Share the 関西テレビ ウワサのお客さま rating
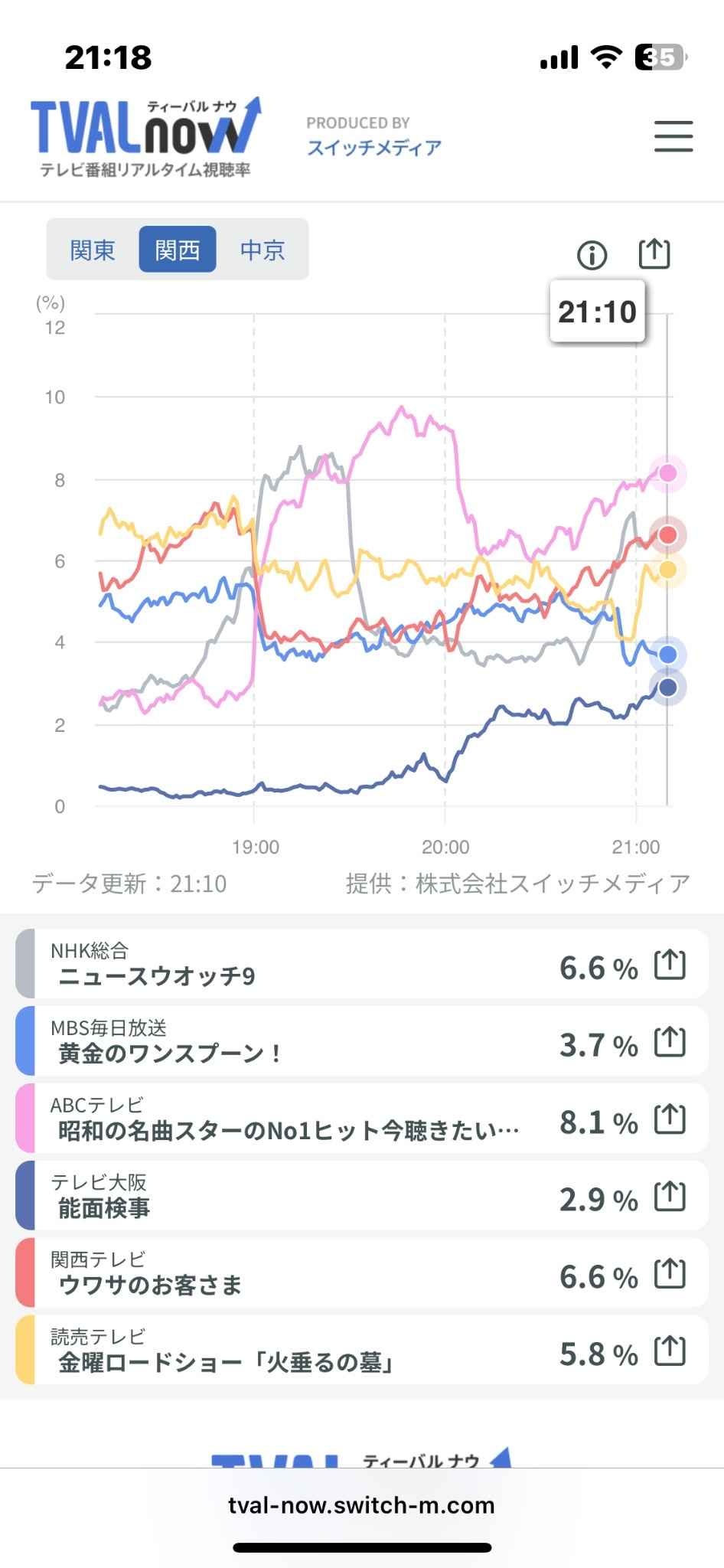This screenshot has width=724, height=1568. click(670, 1275)
